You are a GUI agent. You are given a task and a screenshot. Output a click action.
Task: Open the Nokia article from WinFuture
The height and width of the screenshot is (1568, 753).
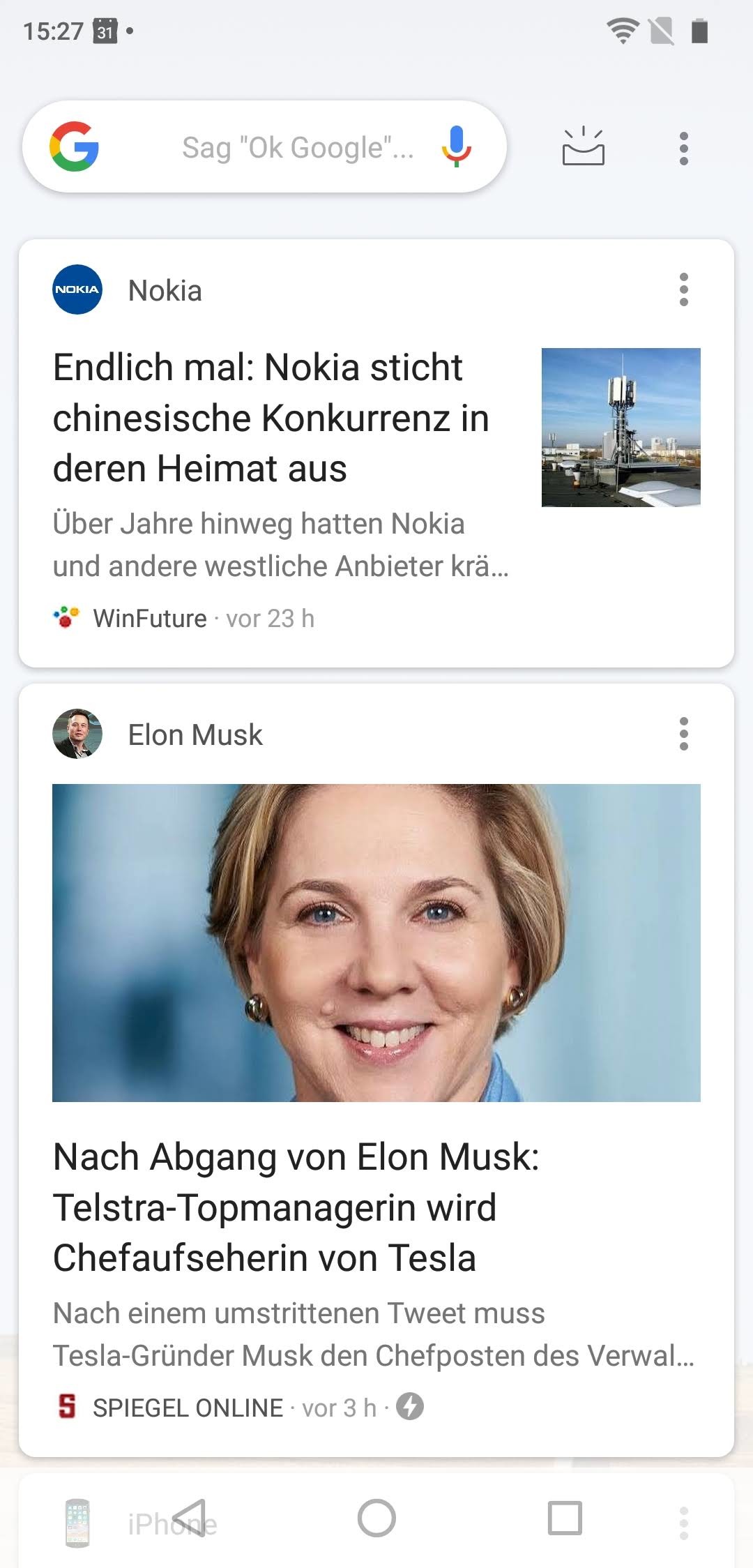271,418
